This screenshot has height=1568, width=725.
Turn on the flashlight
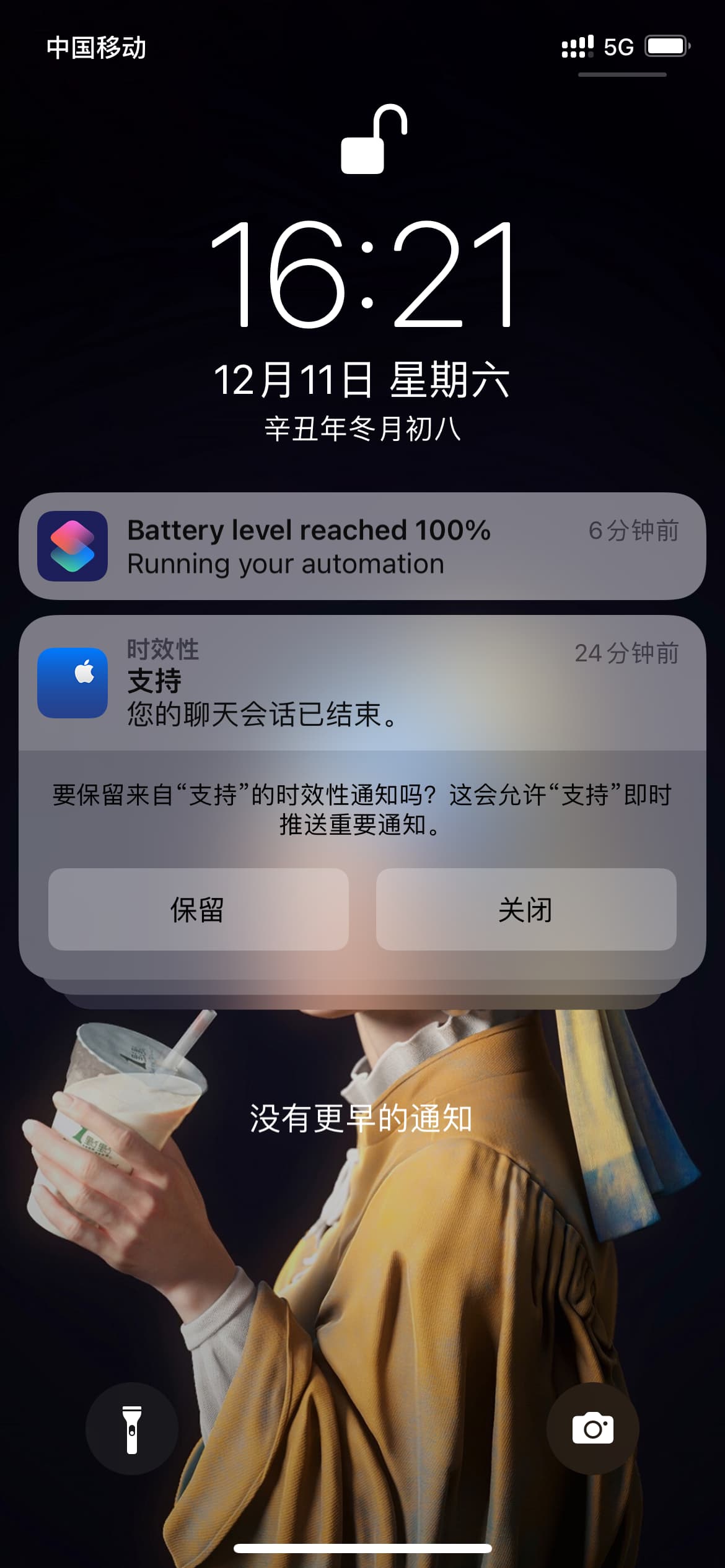pos(132,1429)
